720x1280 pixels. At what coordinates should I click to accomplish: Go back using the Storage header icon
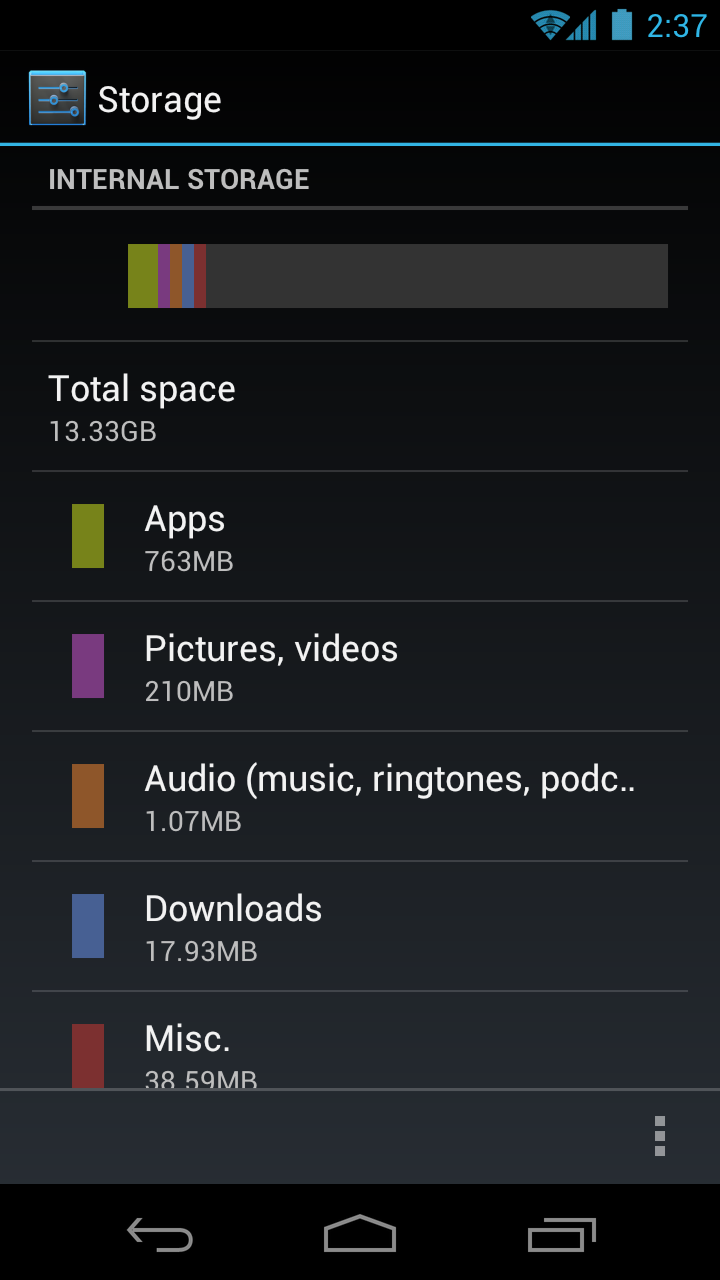pyautogui.click(x=57, y=98)
